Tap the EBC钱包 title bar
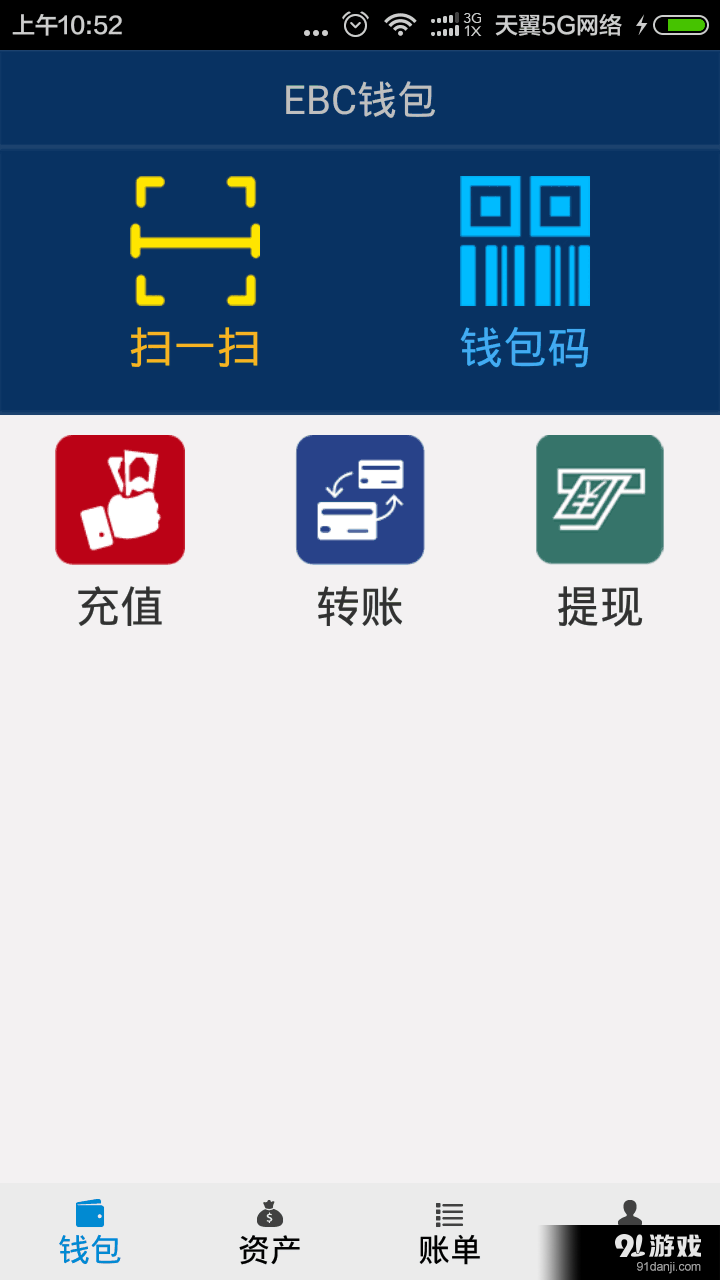Screen dimensions: 720x1280 tap(360, 98)
